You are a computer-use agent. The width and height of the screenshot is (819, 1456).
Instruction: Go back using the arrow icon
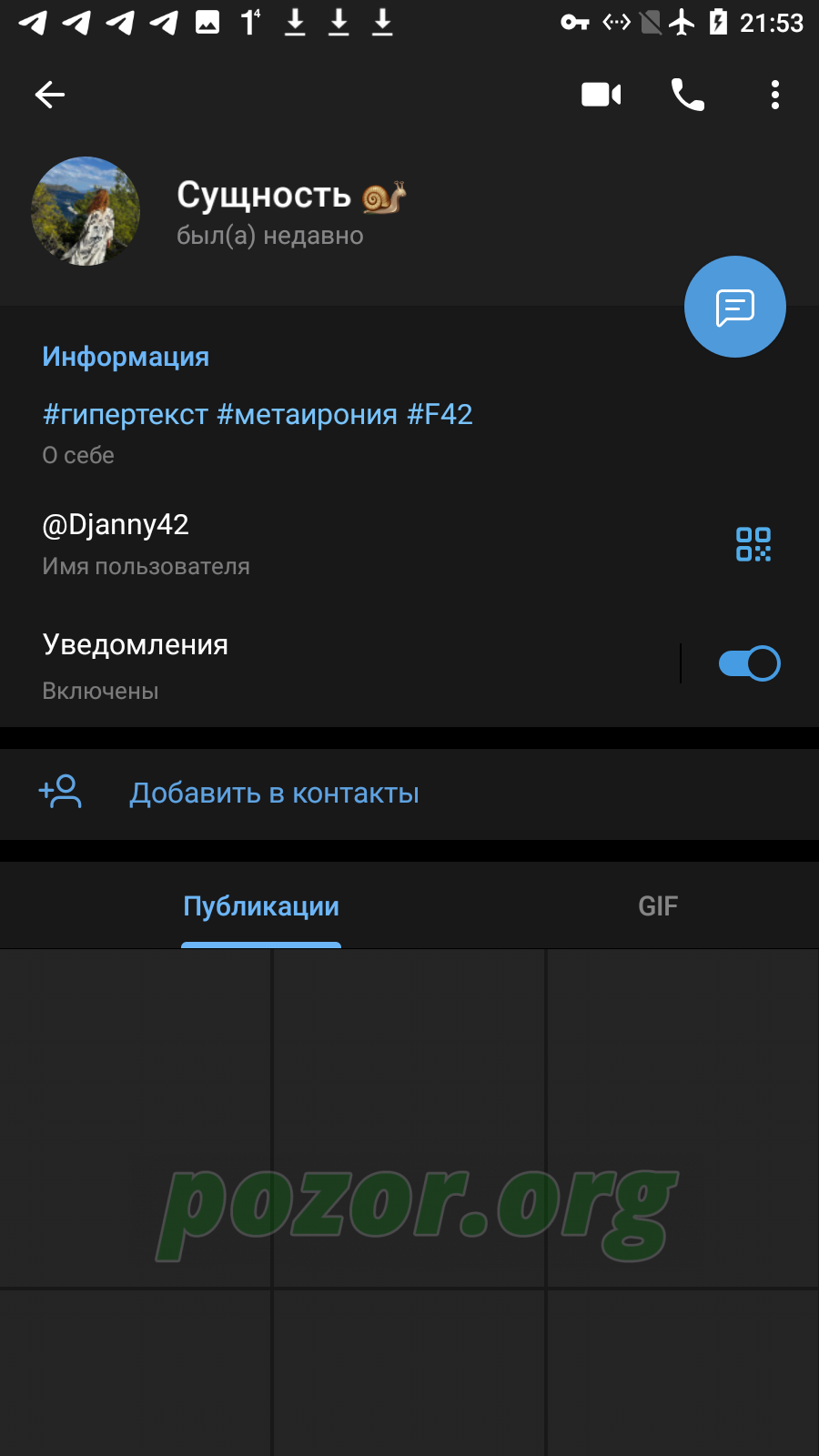50,95
